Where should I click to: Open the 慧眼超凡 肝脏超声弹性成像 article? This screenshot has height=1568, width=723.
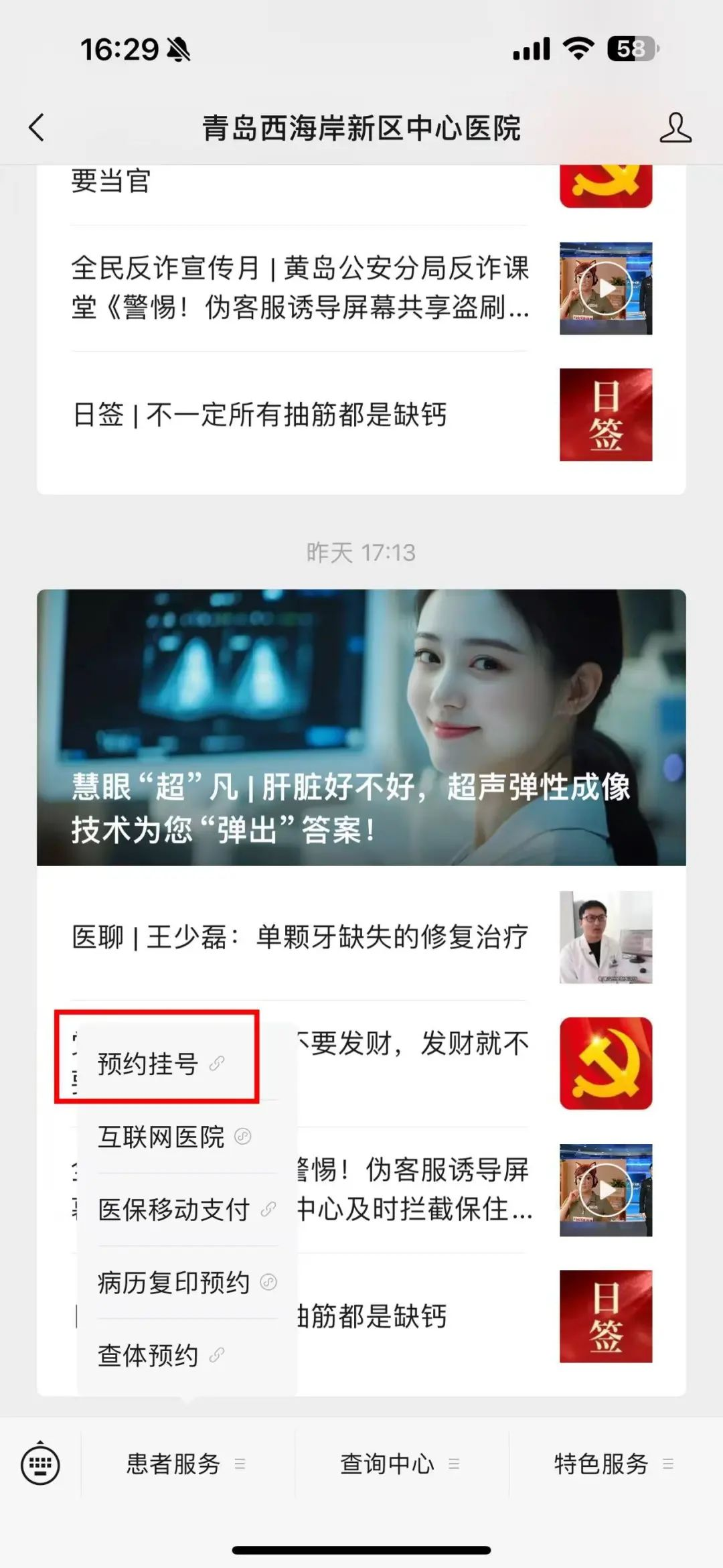(x=361, y=727)
